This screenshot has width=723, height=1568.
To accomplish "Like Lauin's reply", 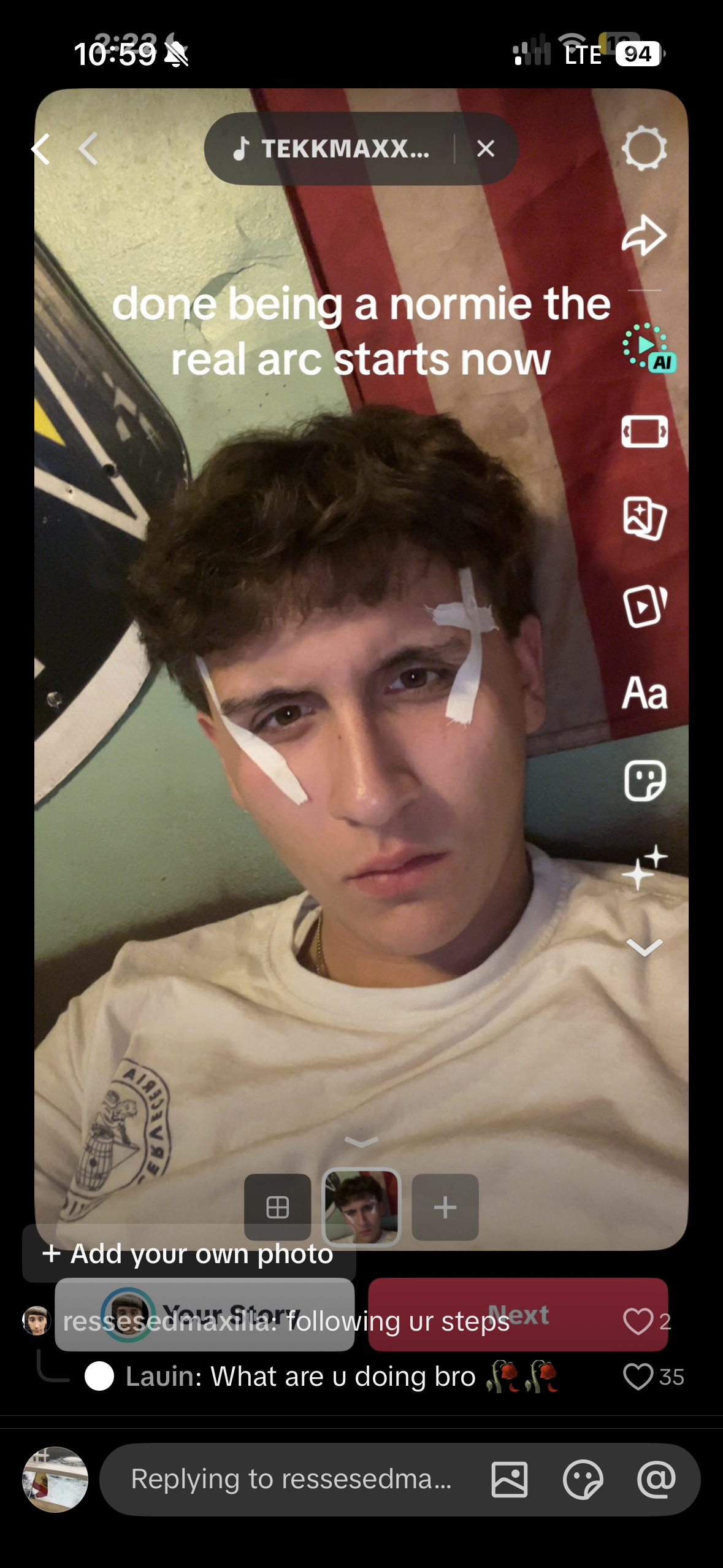I will (x=638, y=1377).
